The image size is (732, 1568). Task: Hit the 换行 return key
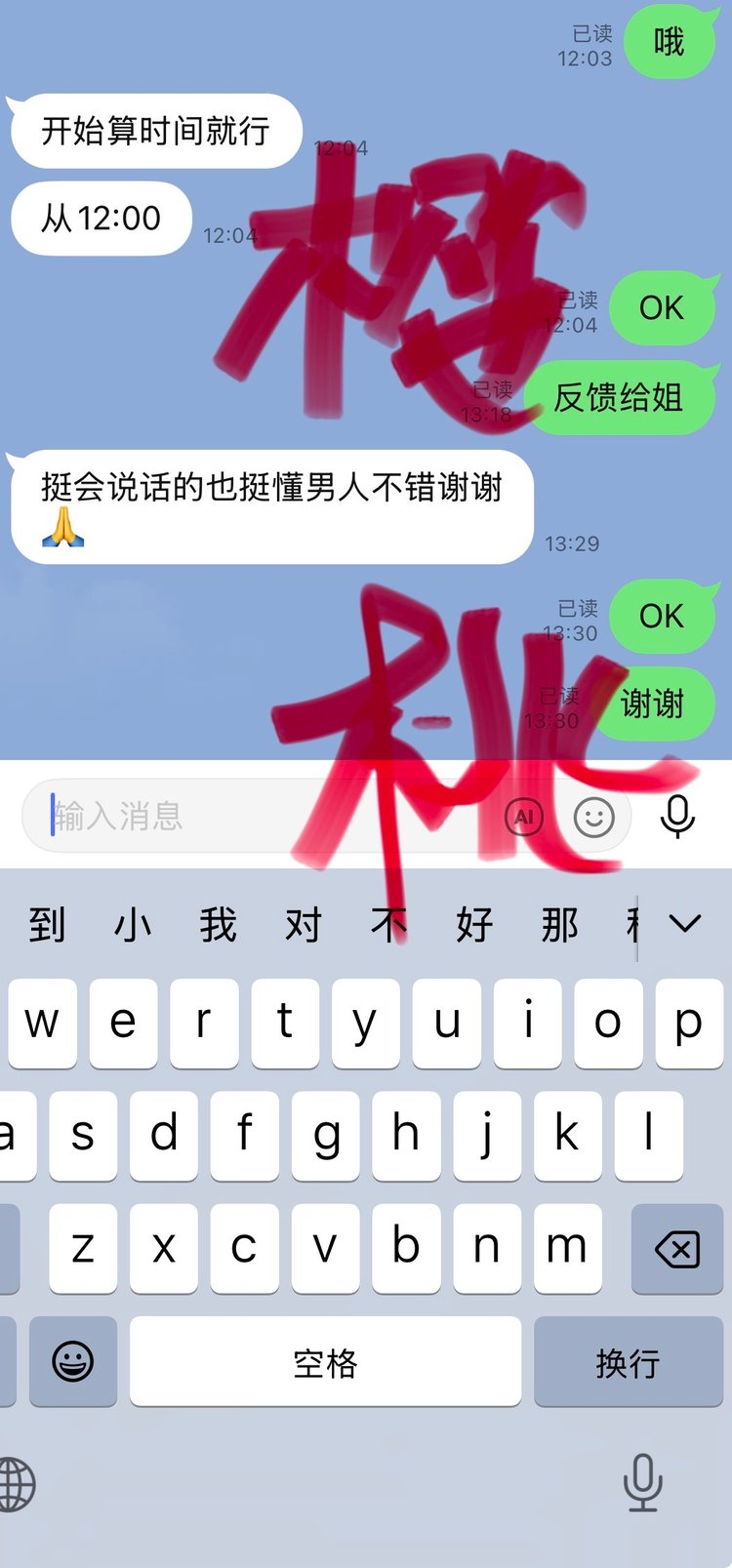tap(628, 1362)
